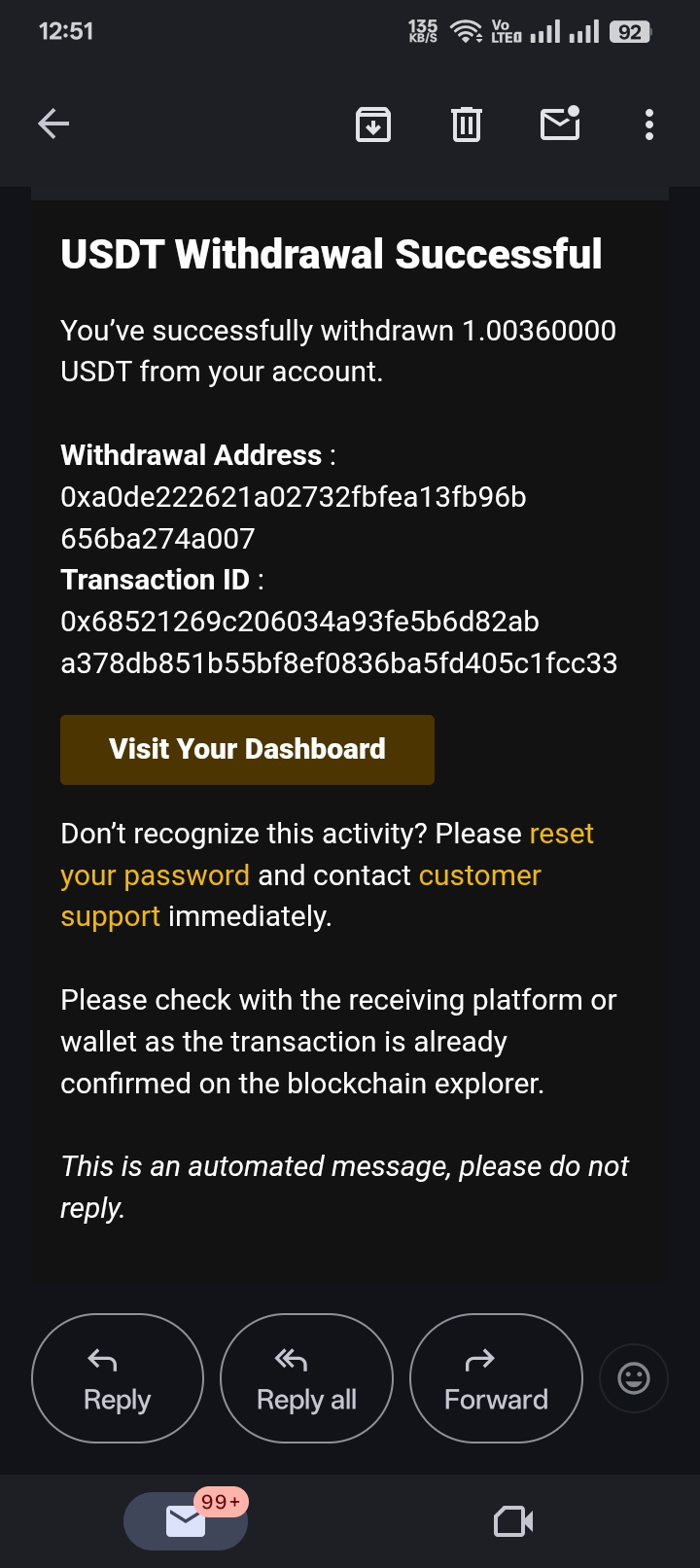Image resolution: width=700 pixels, height=1568 pixels.
Task: Tap the Visit Your Dashboard button
Action: [x=247, y=749]
